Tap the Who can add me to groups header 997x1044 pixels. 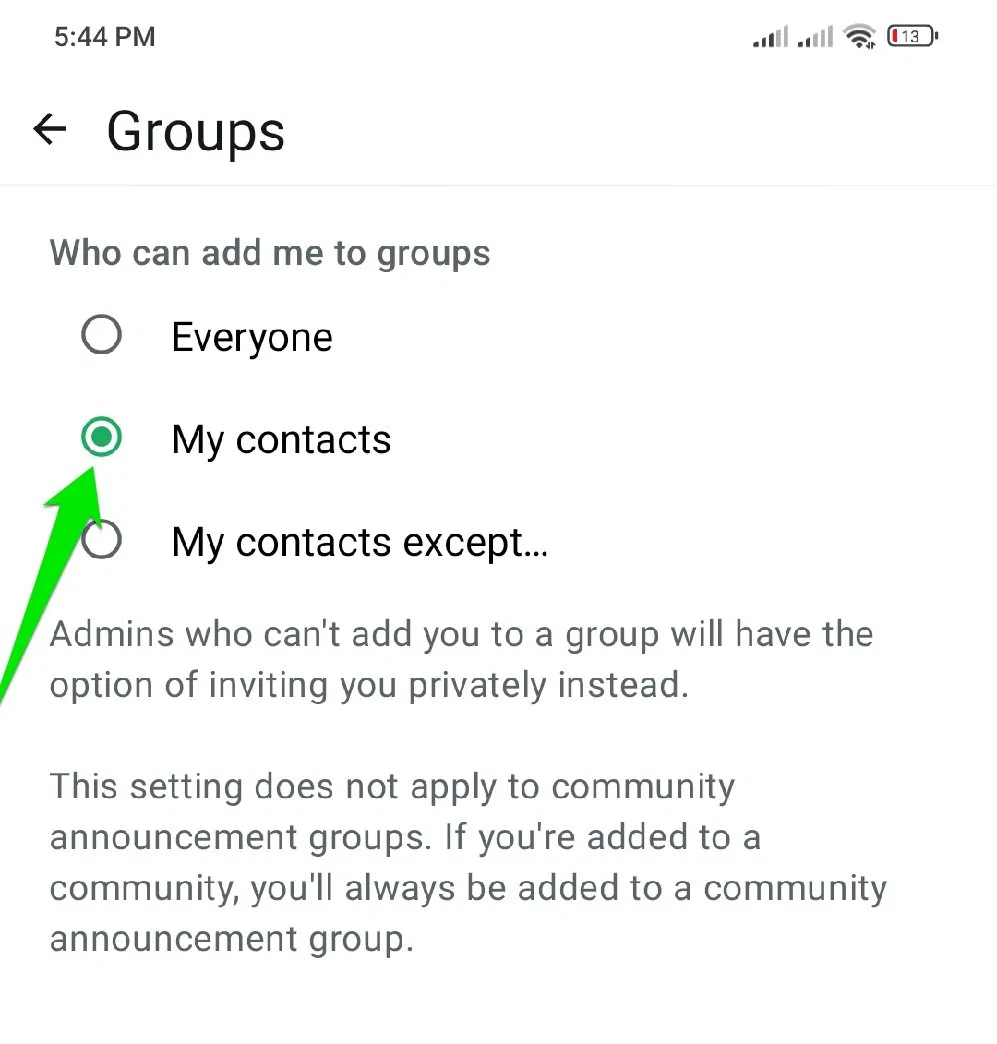coord(270,253)
